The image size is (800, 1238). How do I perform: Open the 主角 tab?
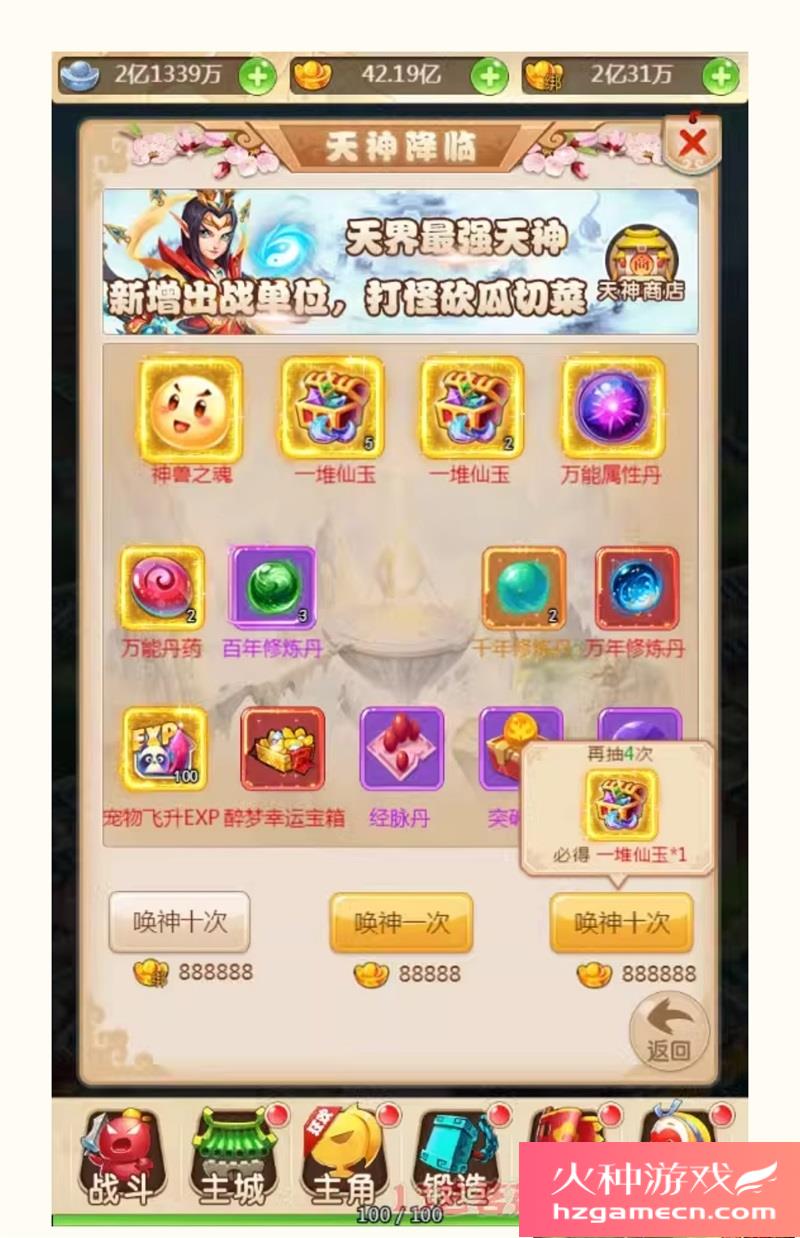[x=343, y=1160]
